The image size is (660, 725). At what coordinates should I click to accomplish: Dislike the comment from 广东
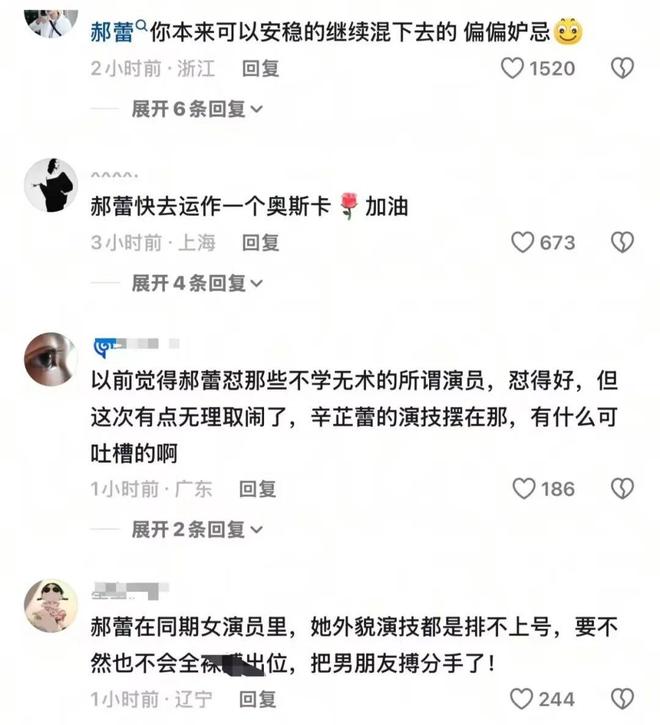pos(622,488)
